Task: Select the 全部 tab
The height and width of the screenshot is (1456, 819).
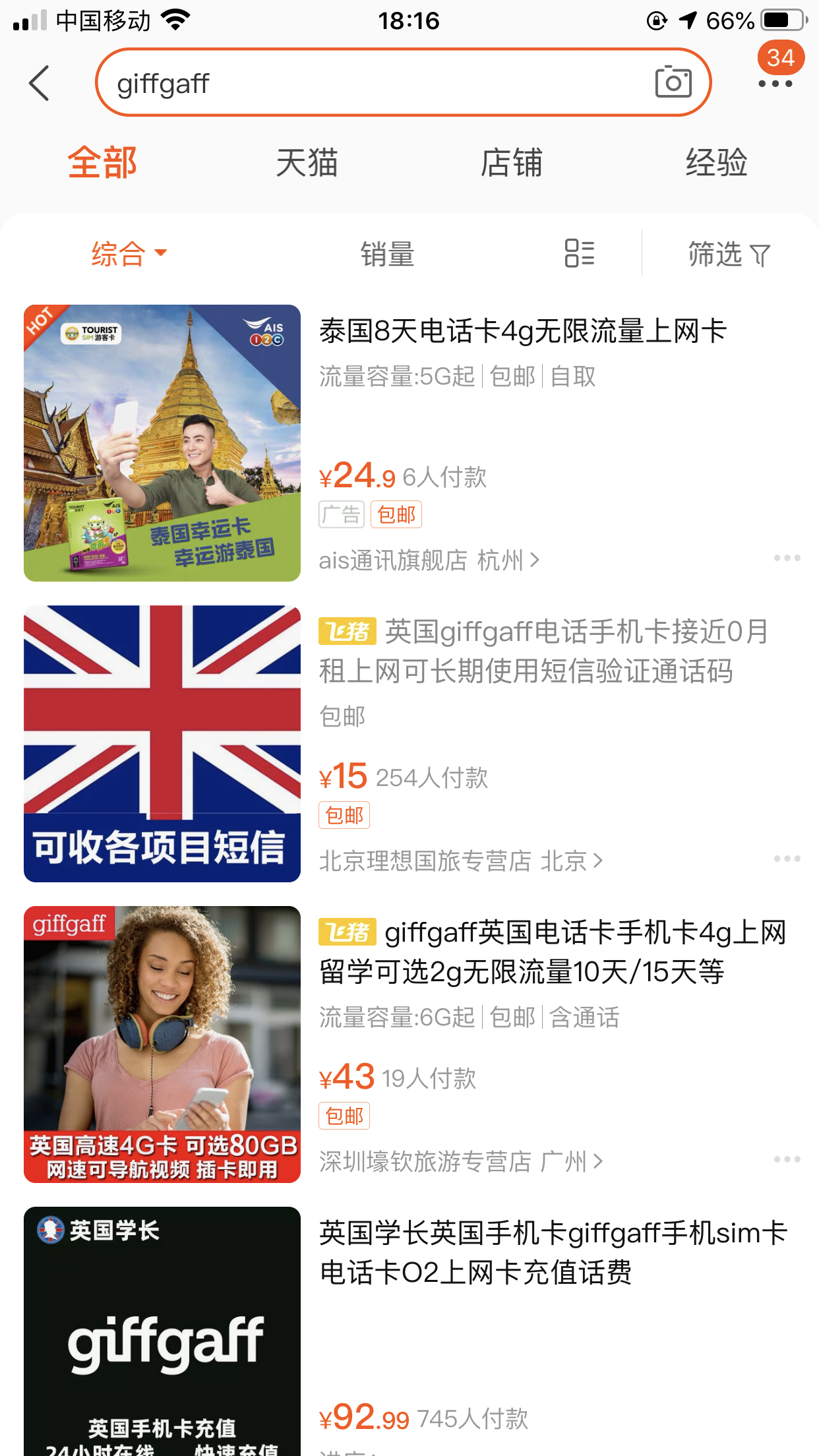Action: [x=102, y=162]
